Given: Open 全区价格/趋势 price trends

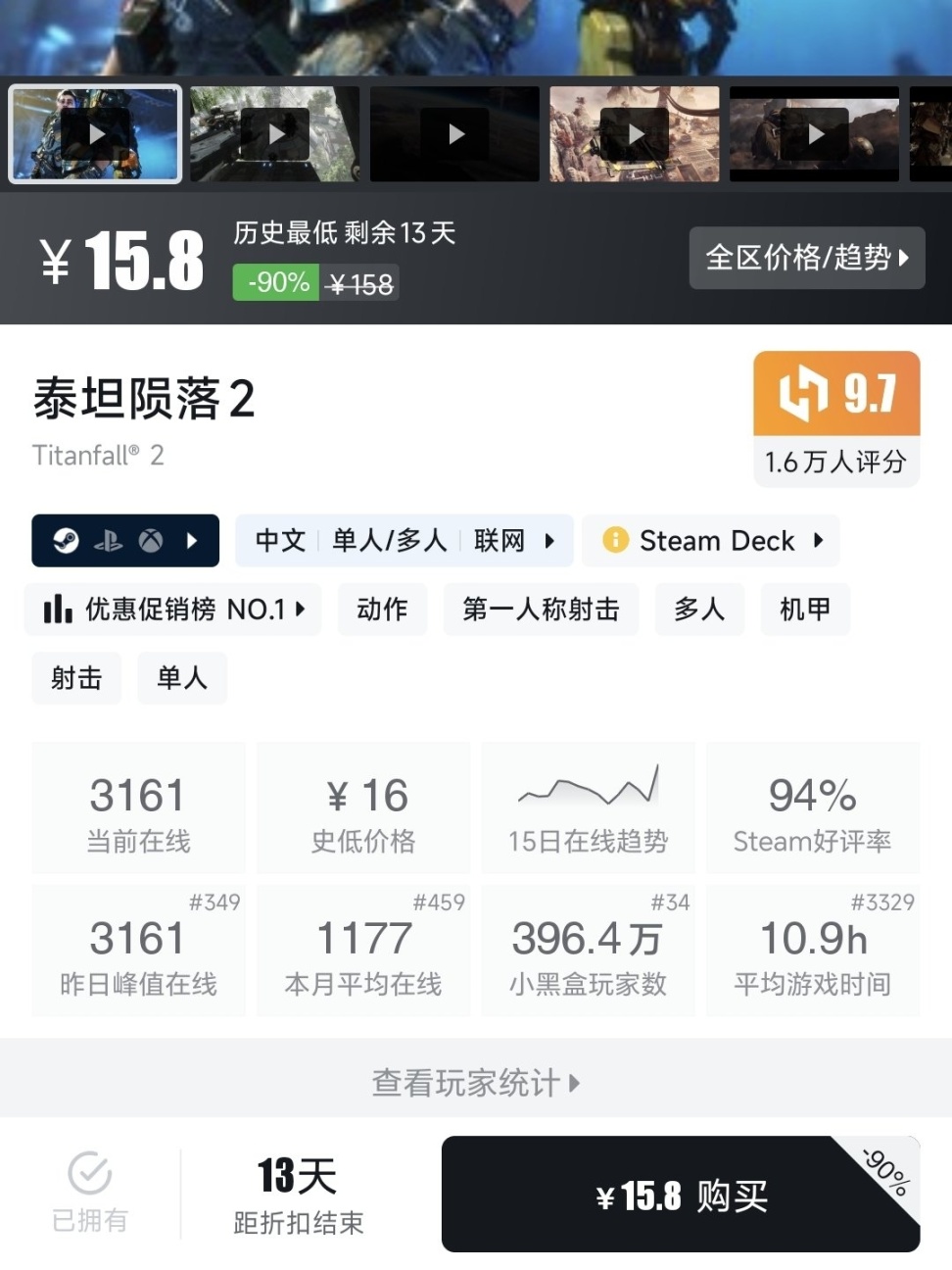Looking at the screenshot, I should coord(807,258).
